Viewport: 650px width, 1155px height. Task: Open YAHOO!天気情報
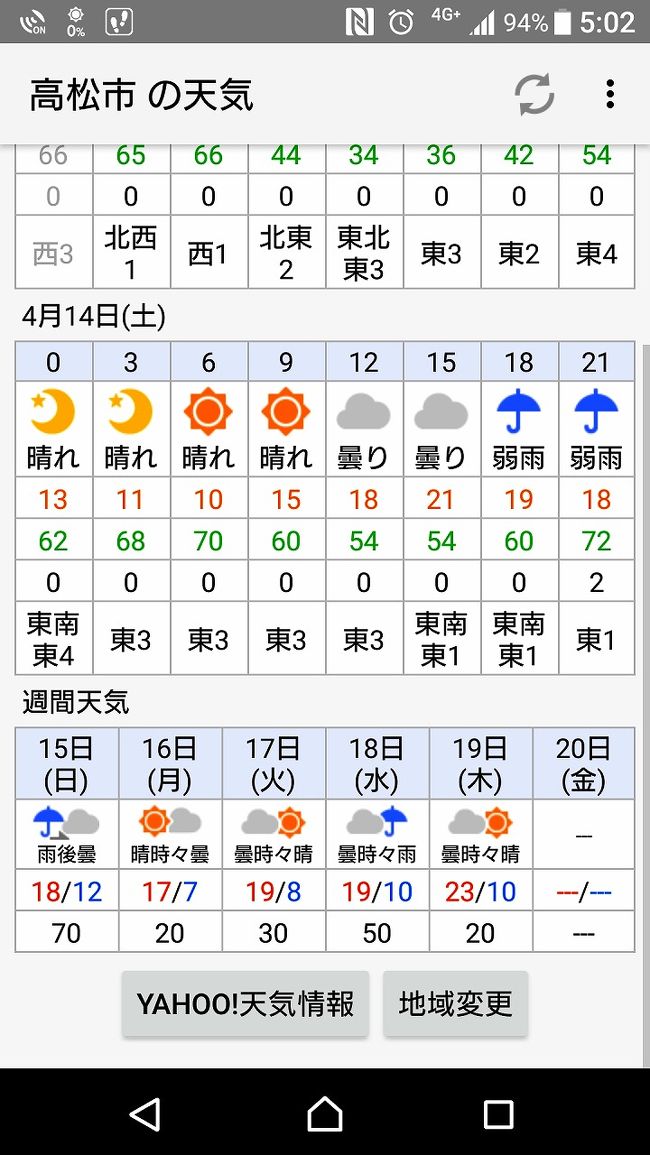pyautogui.click(x=245, y=1004)
